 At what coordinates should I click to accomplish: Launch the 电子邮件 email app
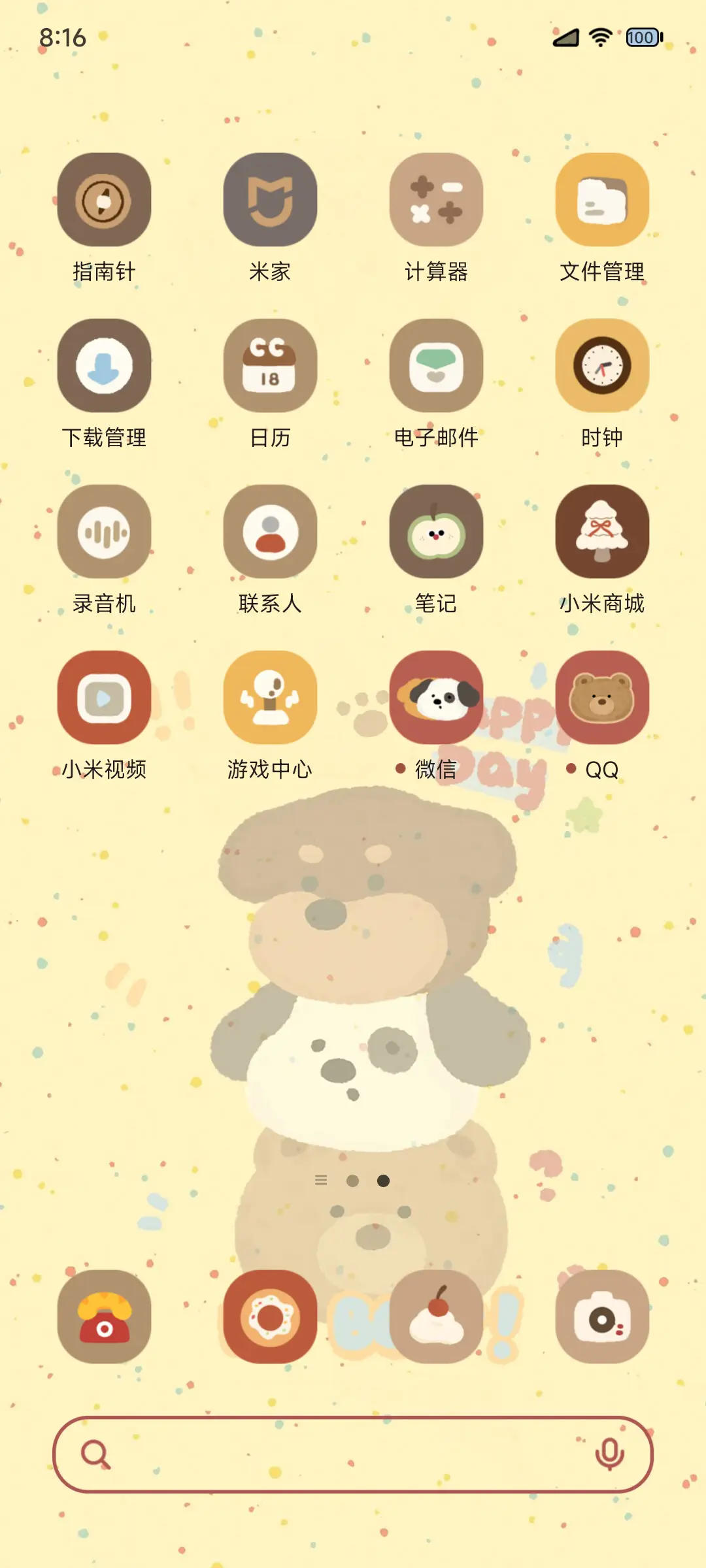pos(437,367)
